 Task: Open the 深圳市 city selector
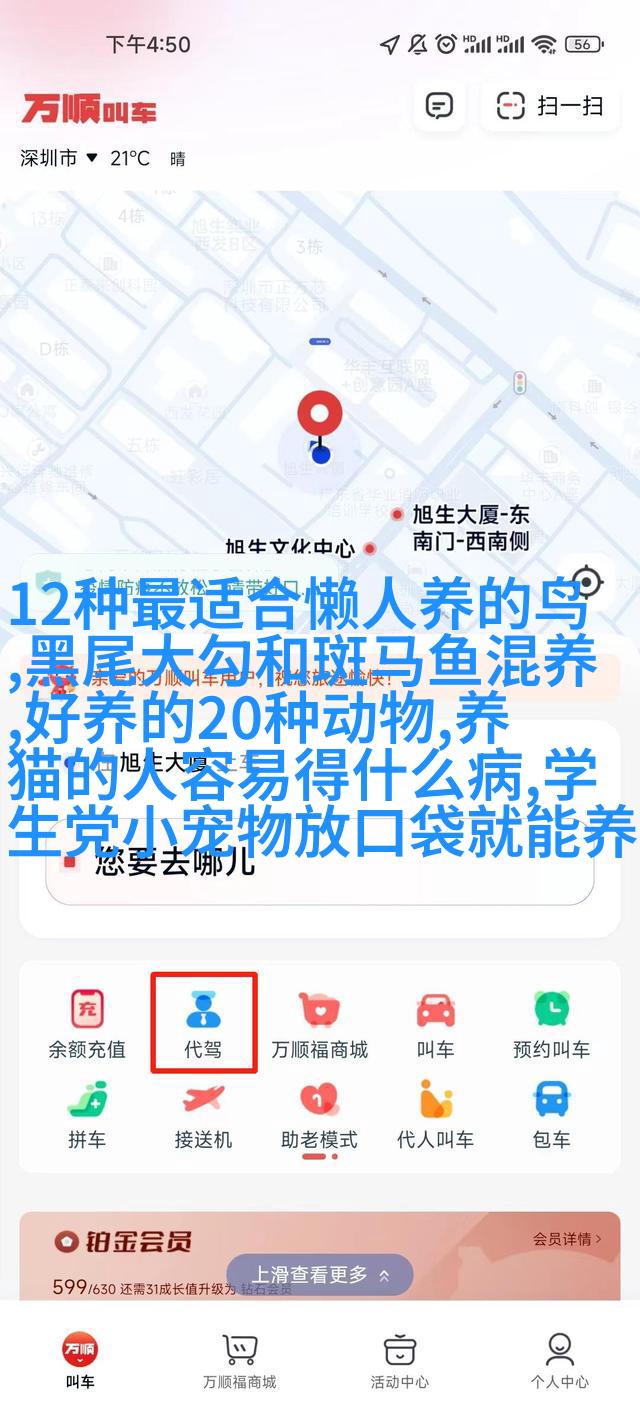coord(59,158)
